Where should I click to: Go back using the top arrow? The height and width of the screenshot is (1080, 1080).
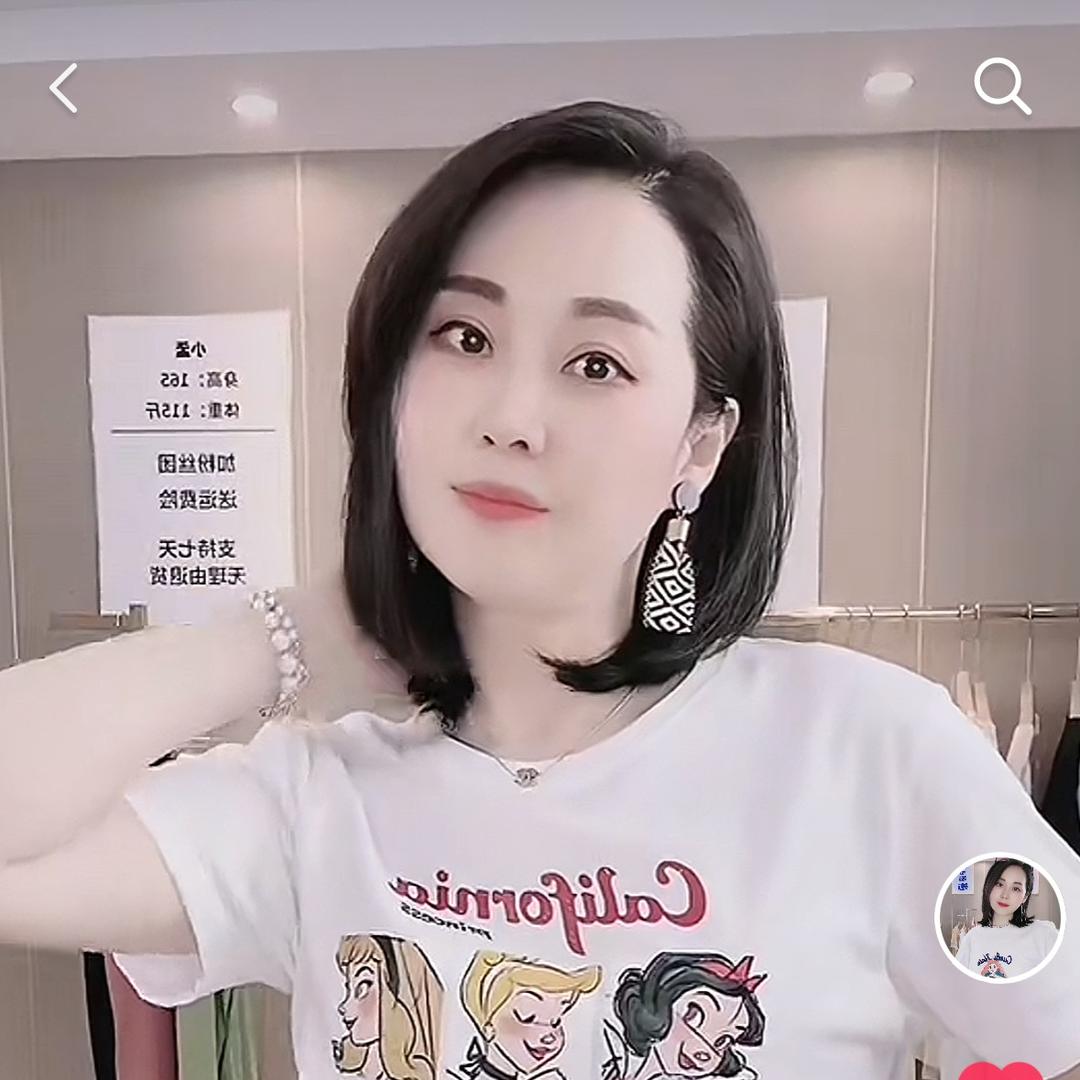(x=63, y=88)
